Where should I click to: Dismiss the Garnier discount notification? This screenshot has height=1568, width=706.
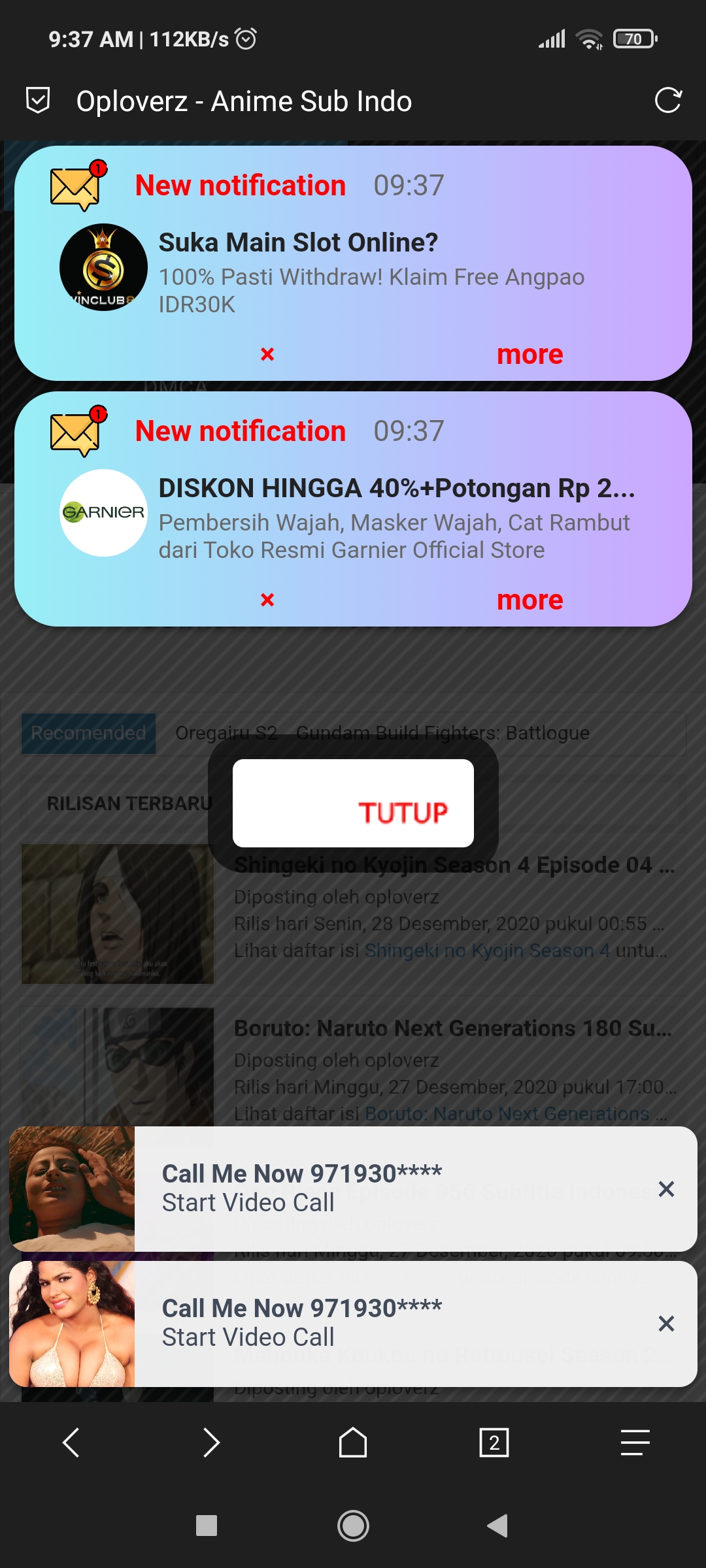click(267, 600)
